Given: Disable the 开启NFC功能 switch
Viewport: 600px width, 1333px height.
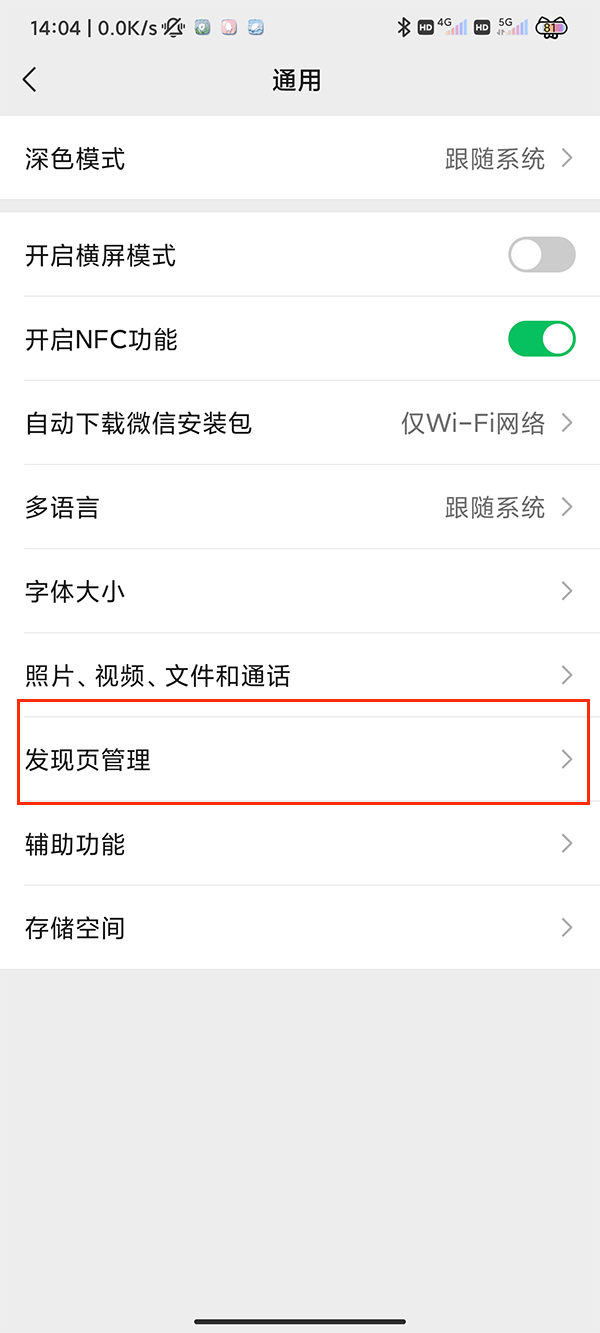Looking at the screenshot, I should (542, 339).
